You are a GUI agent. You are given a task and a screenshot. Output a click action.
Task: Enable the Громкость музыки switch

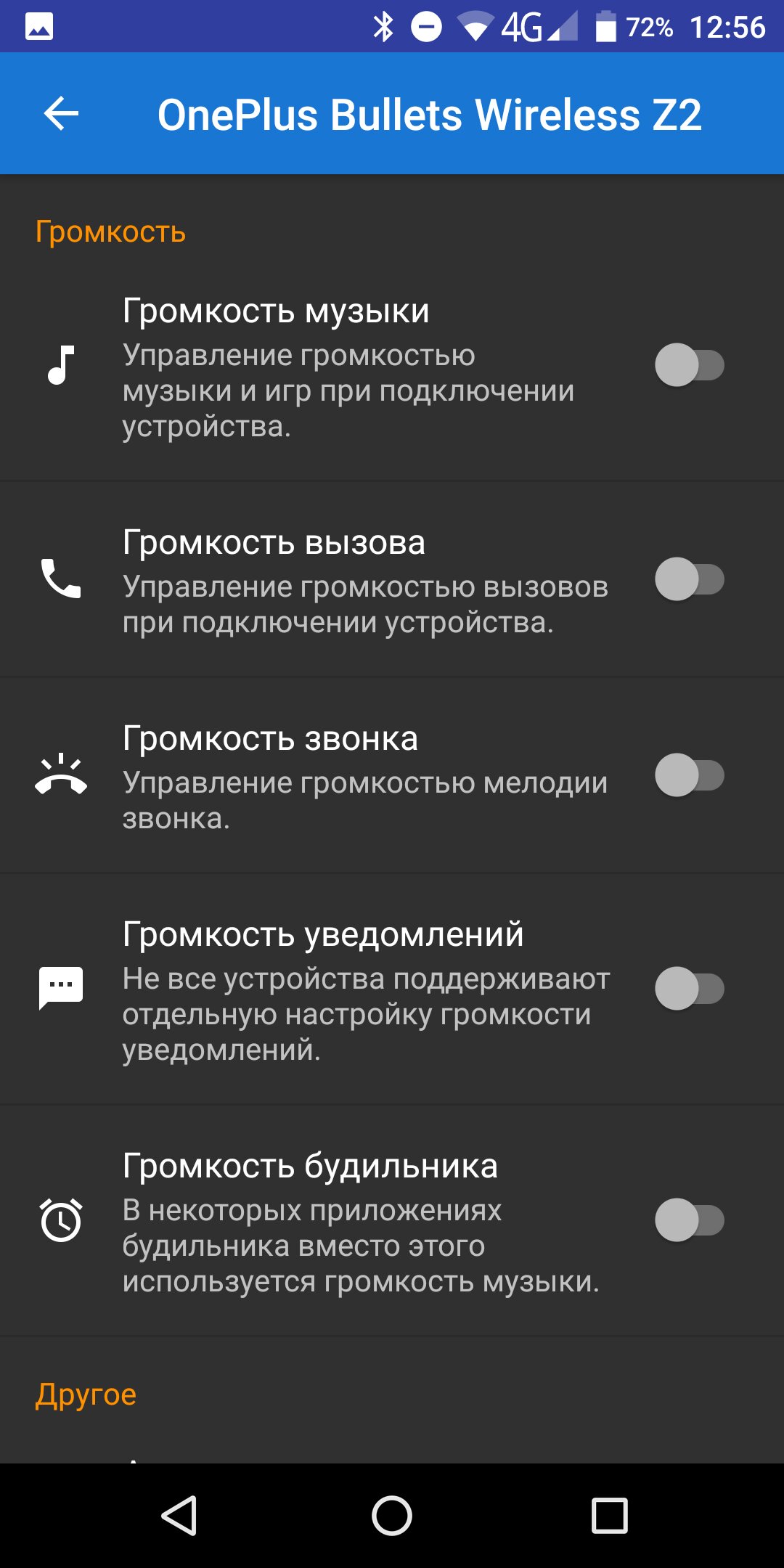pos(690,365)
